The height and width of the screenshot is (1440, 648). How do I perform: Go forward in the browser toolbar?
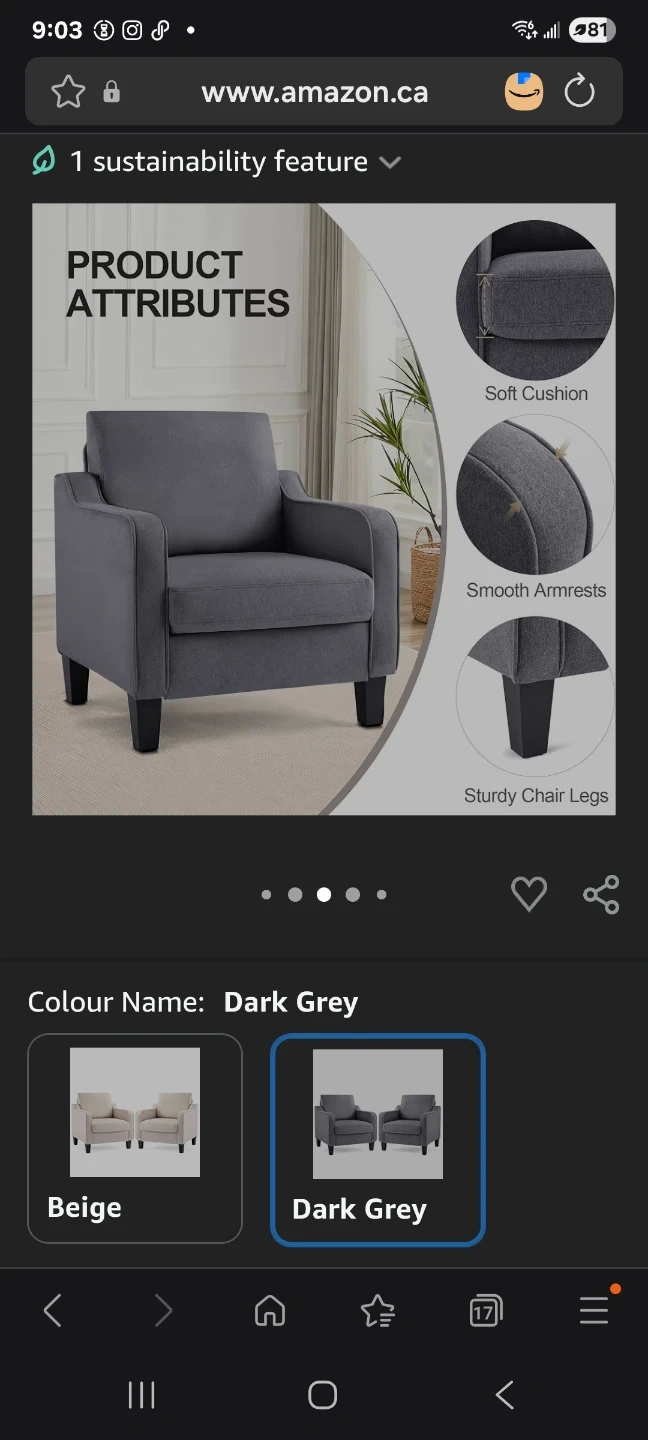tap(163, 1310)
